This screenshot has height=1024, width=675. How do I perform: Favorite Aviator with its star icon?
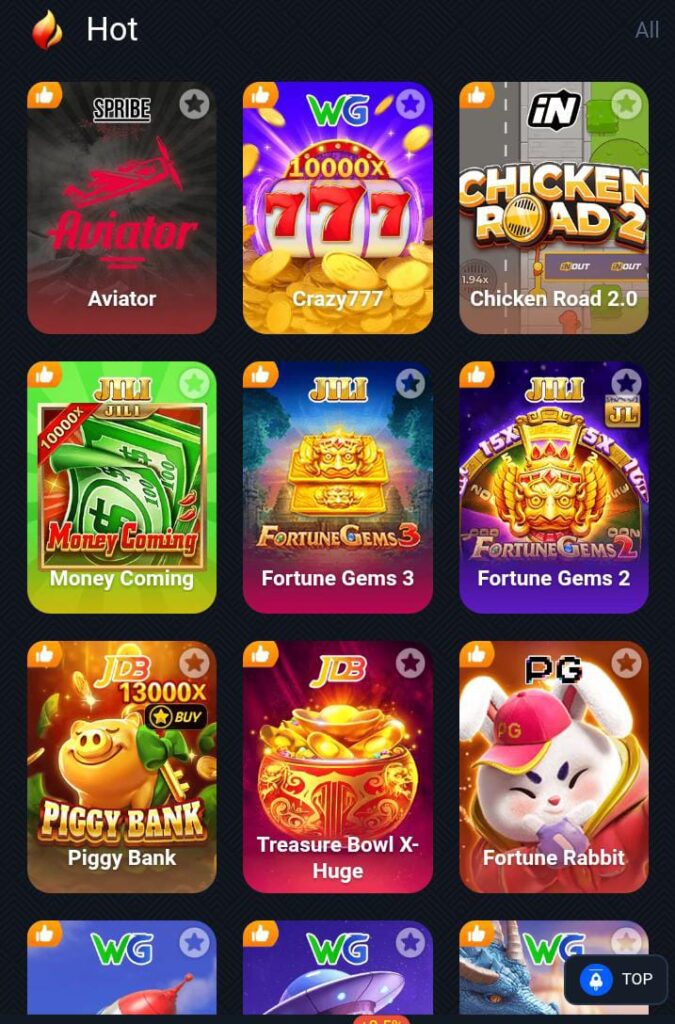(194, 103)
